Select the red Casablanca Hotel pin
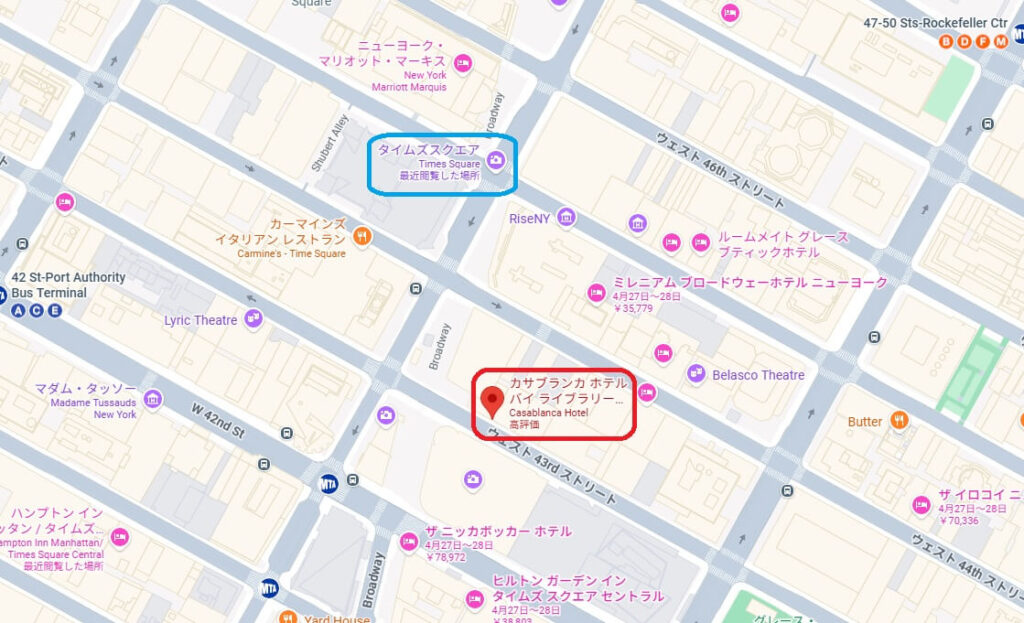Viewport: 1024px width, 623px height. (x=491, y=400)
